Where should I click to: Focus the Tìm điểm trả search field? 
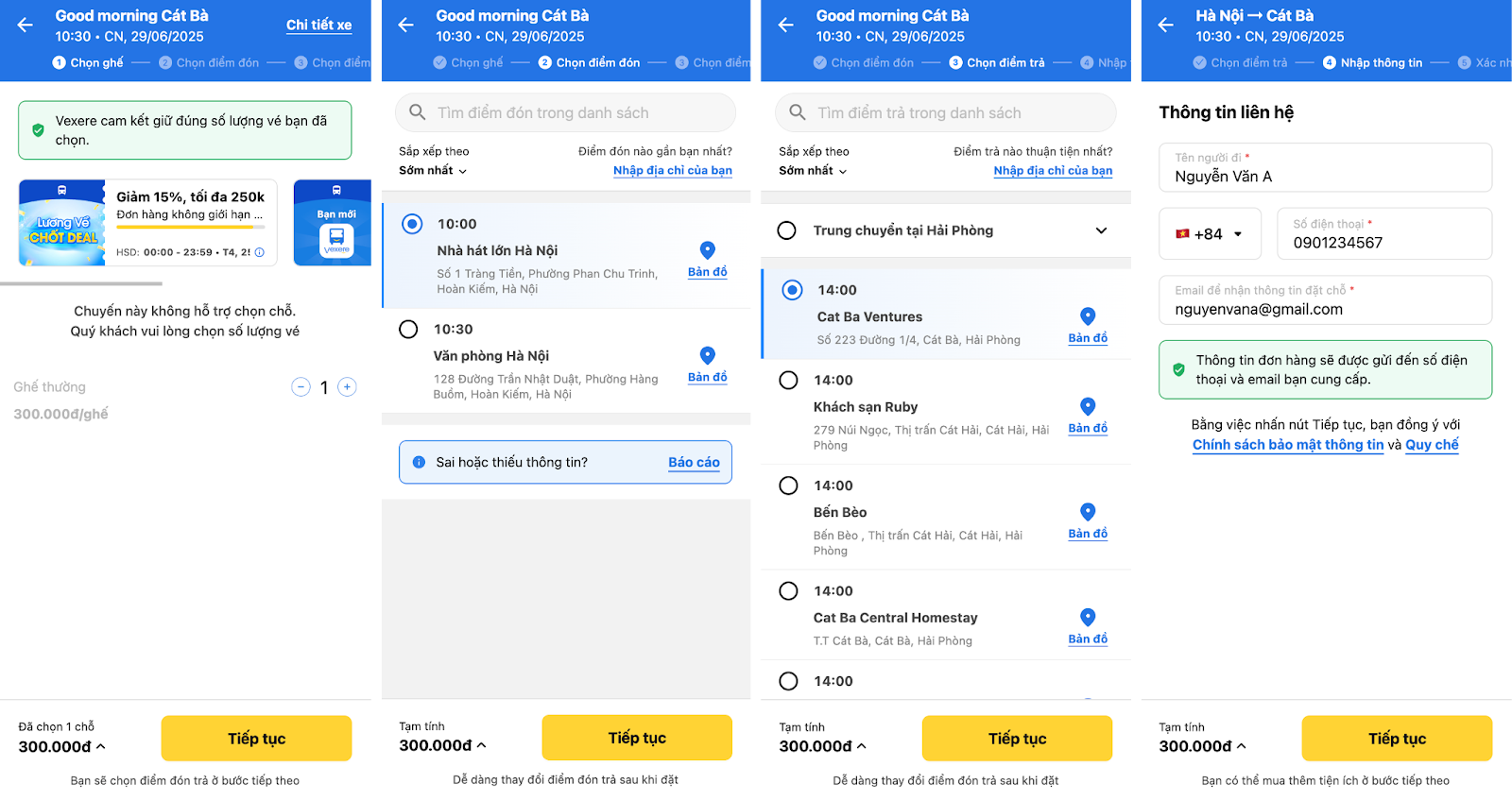(x=945, y=113)
